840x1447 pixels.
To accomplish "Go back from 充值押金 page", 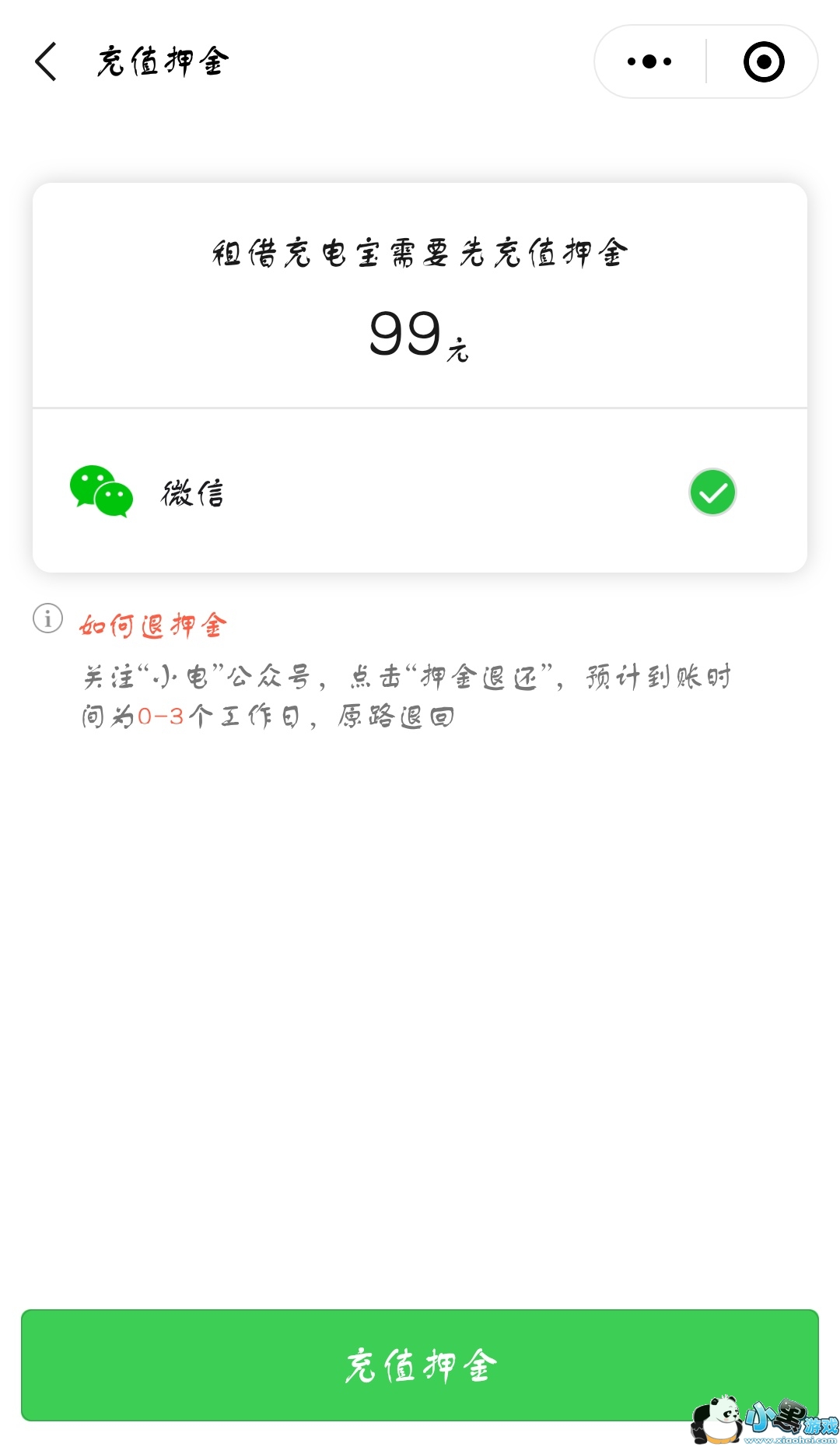I will [x=47, y=61].
